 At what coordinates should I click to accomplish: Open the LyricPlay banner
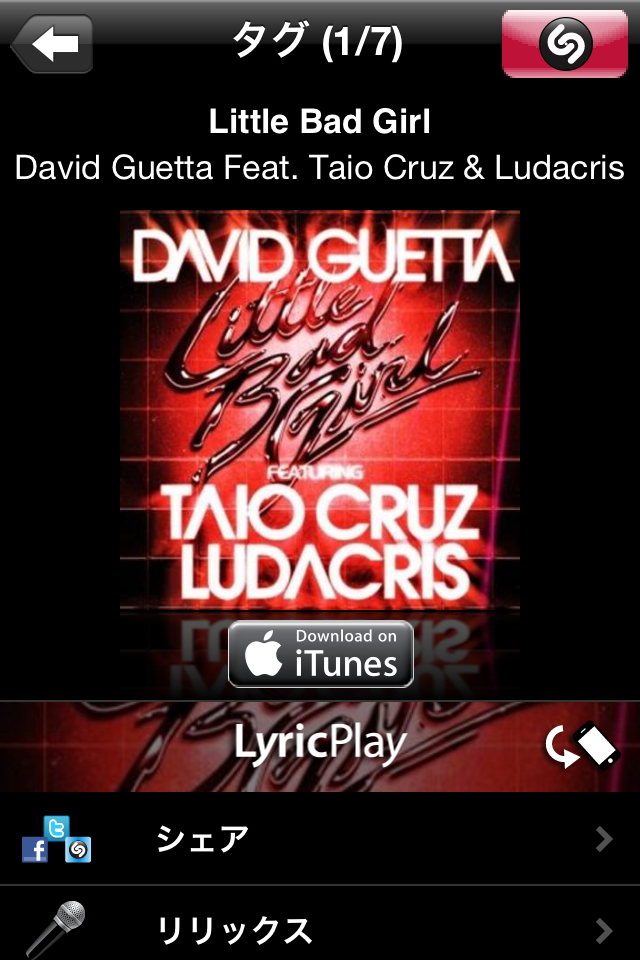[x=320, y=745]
